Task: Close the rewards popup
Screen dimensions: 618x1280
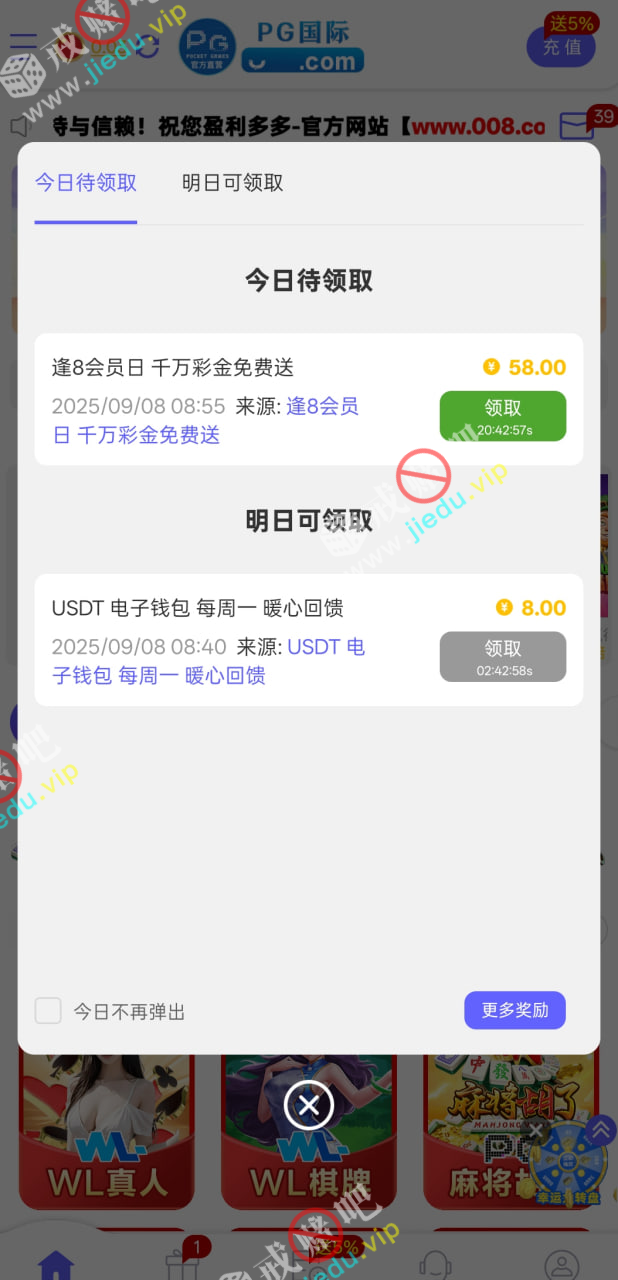Action: pos(309,1105)
